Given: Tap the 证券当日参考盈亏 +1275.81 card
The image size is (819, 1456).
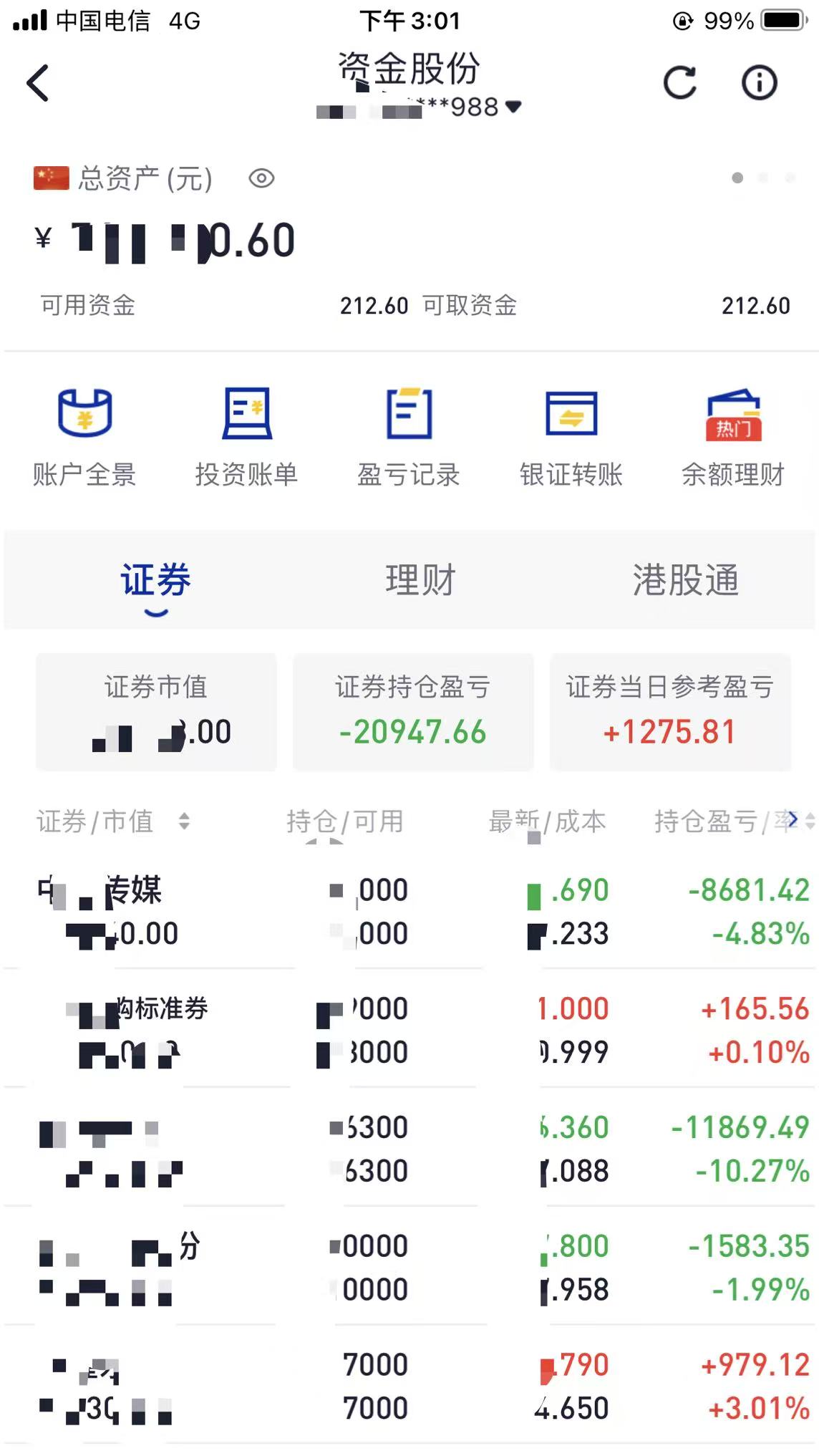Looking at the screenshot, I should [x=670, y=713].
